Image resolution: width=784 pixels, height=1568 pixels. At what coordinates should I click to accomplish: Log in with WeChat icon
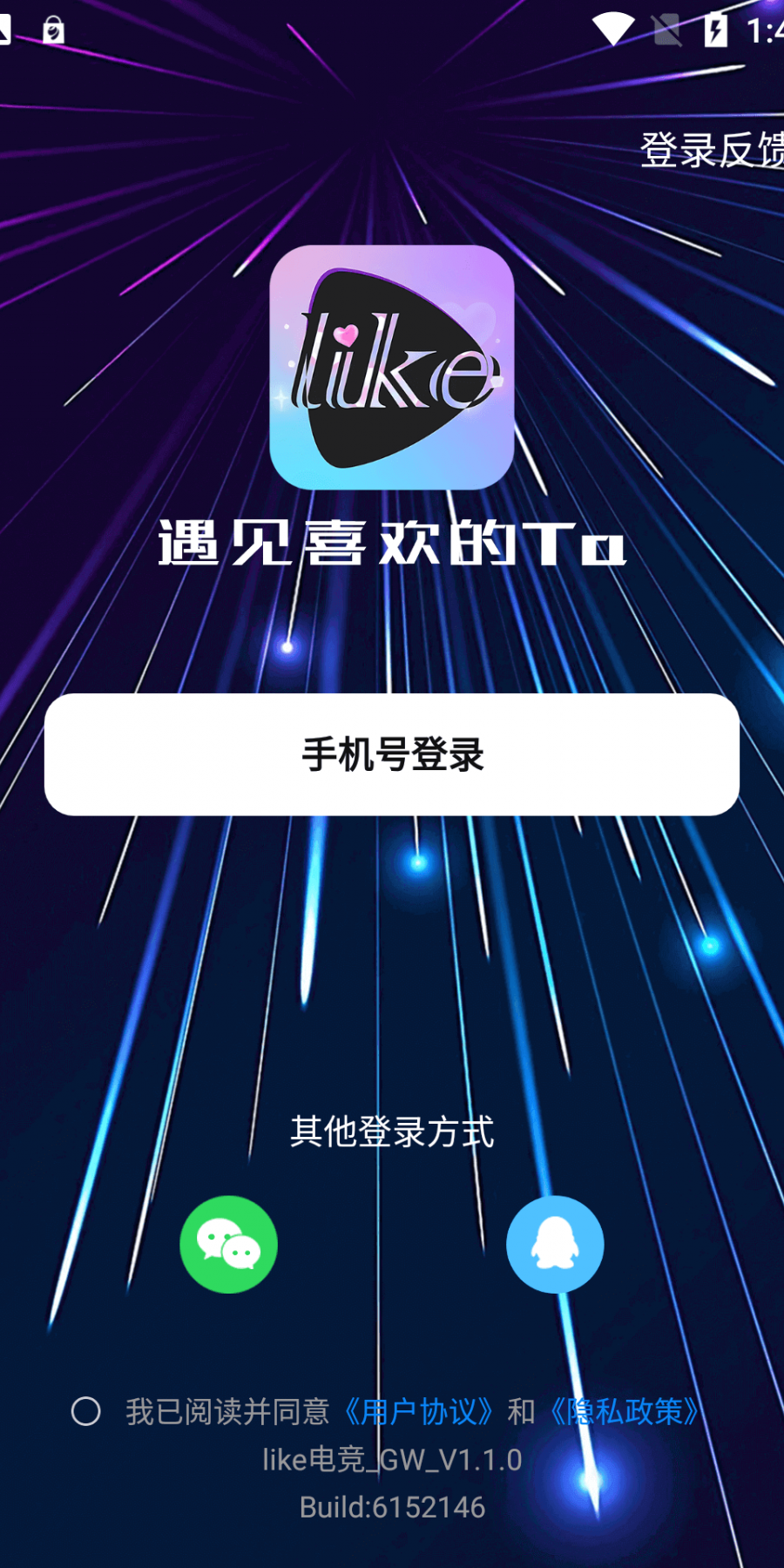pos(228,1244)
